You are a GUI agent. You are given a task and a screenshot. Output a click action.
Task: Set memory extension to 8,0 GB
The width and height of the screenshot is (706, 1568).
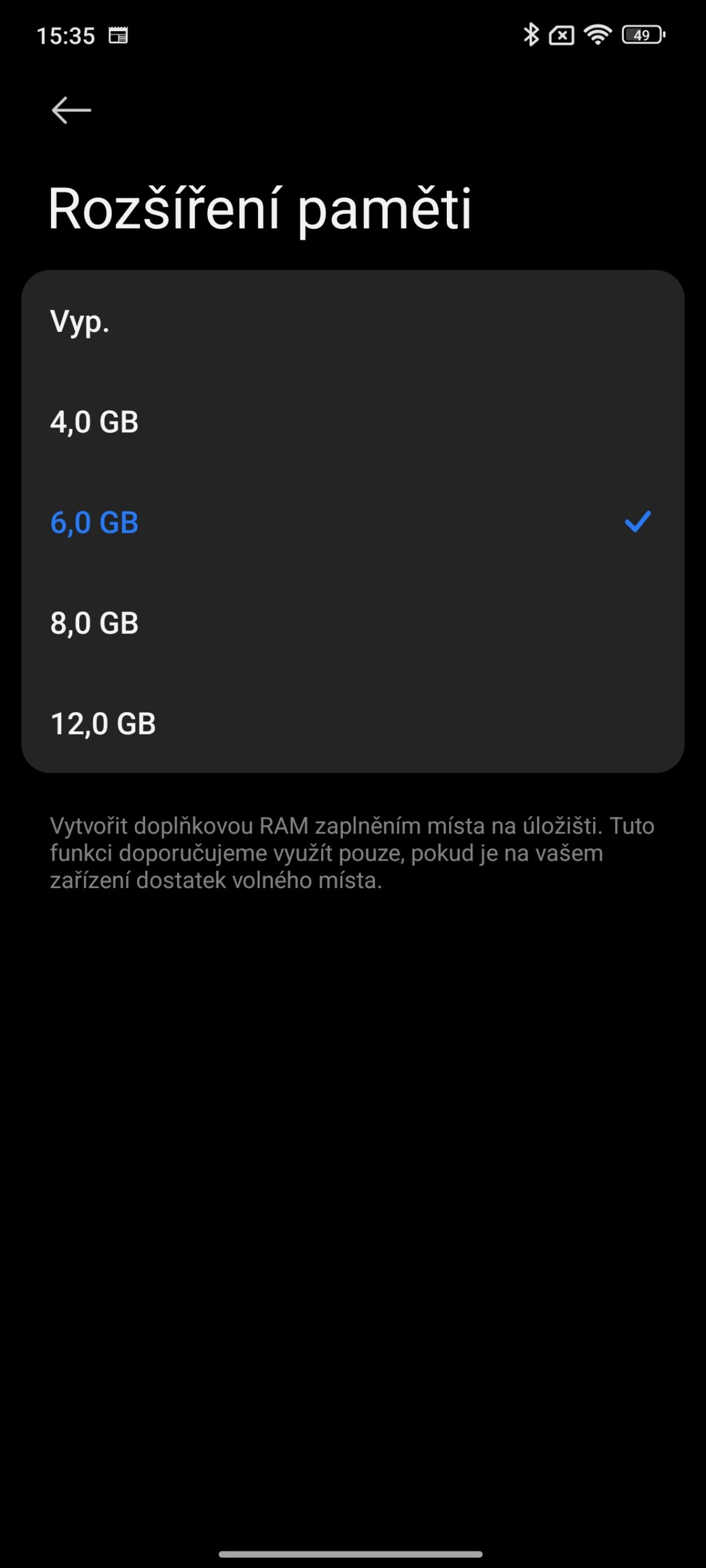(x=353, y=622)
